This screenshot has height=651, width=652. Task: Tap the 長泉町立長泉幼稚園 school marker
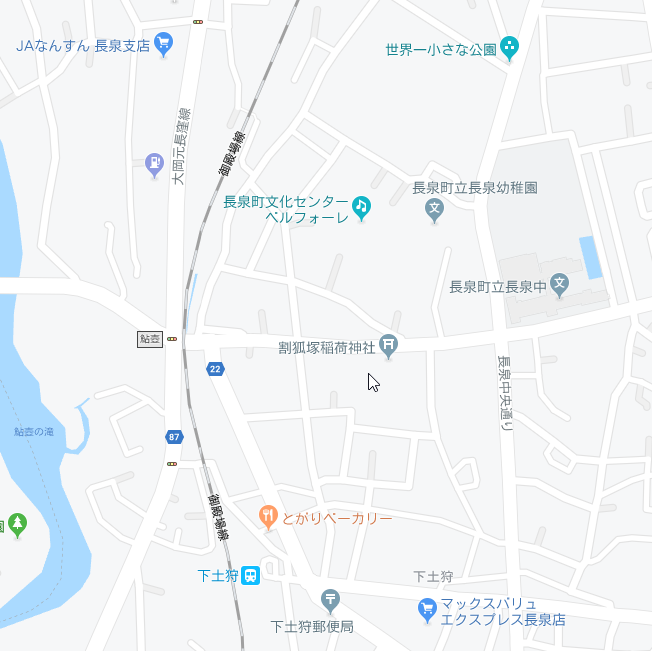click(434, 208)
